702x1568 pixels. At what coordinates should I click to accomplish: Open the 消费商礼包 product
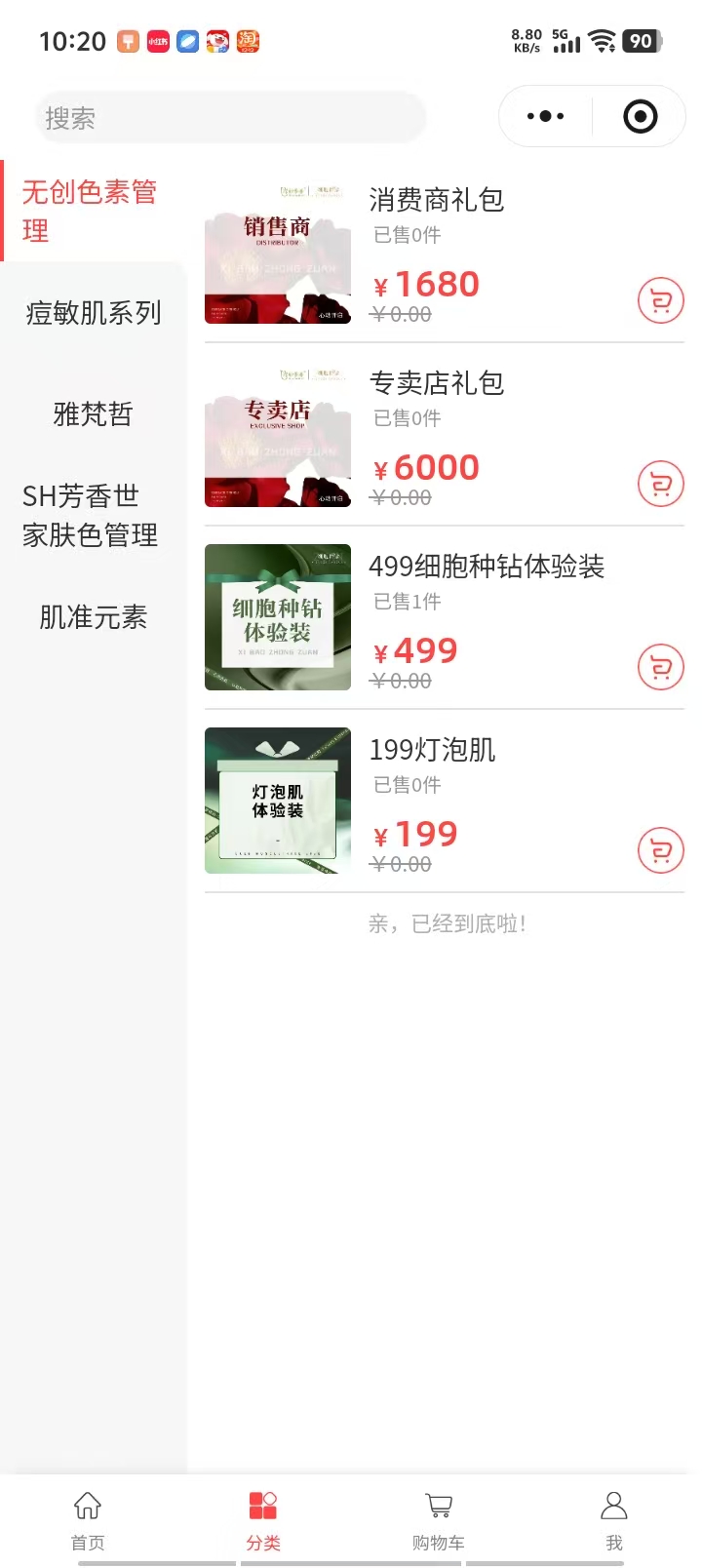(x=437, y=200)
